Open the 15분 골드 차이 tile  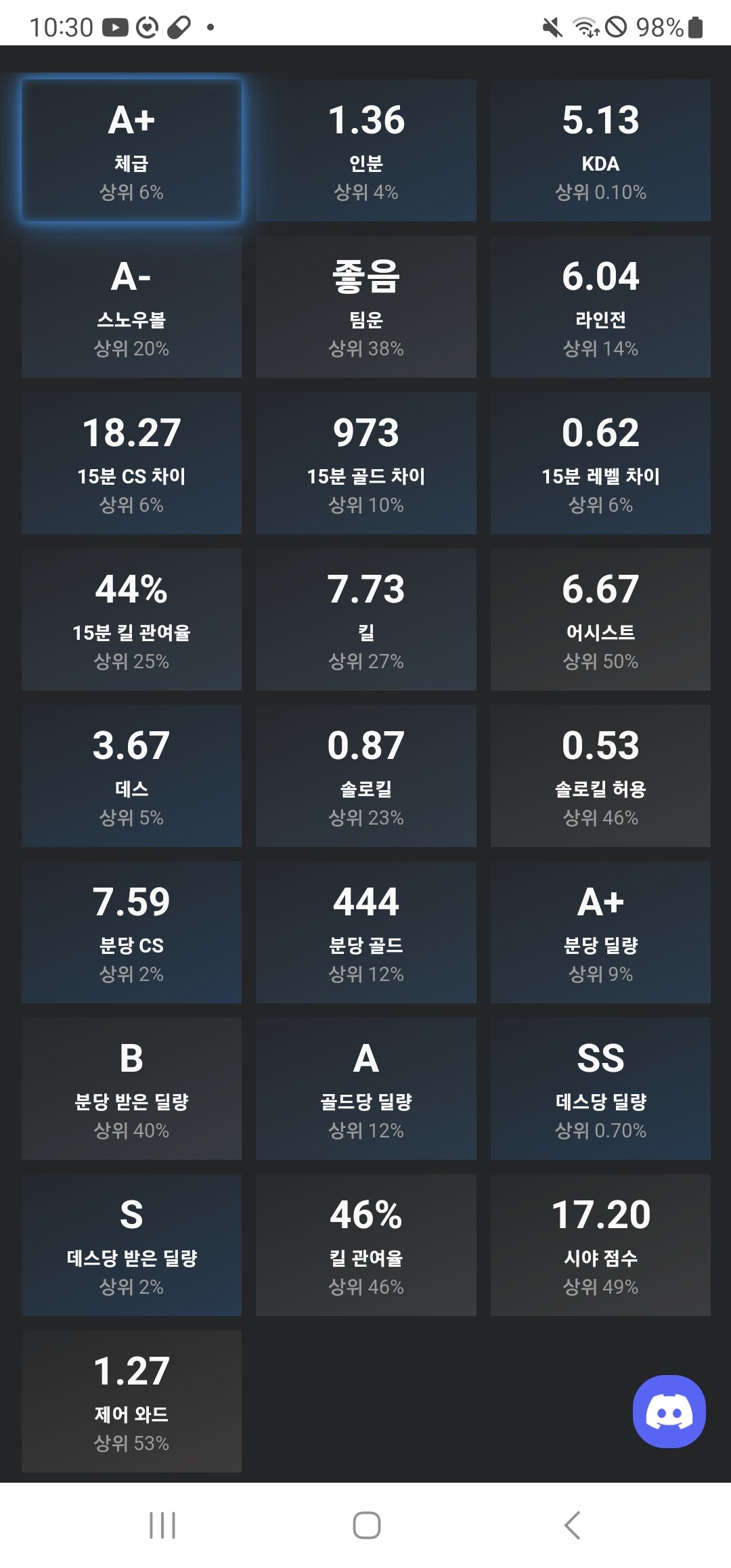pos(365,463)
